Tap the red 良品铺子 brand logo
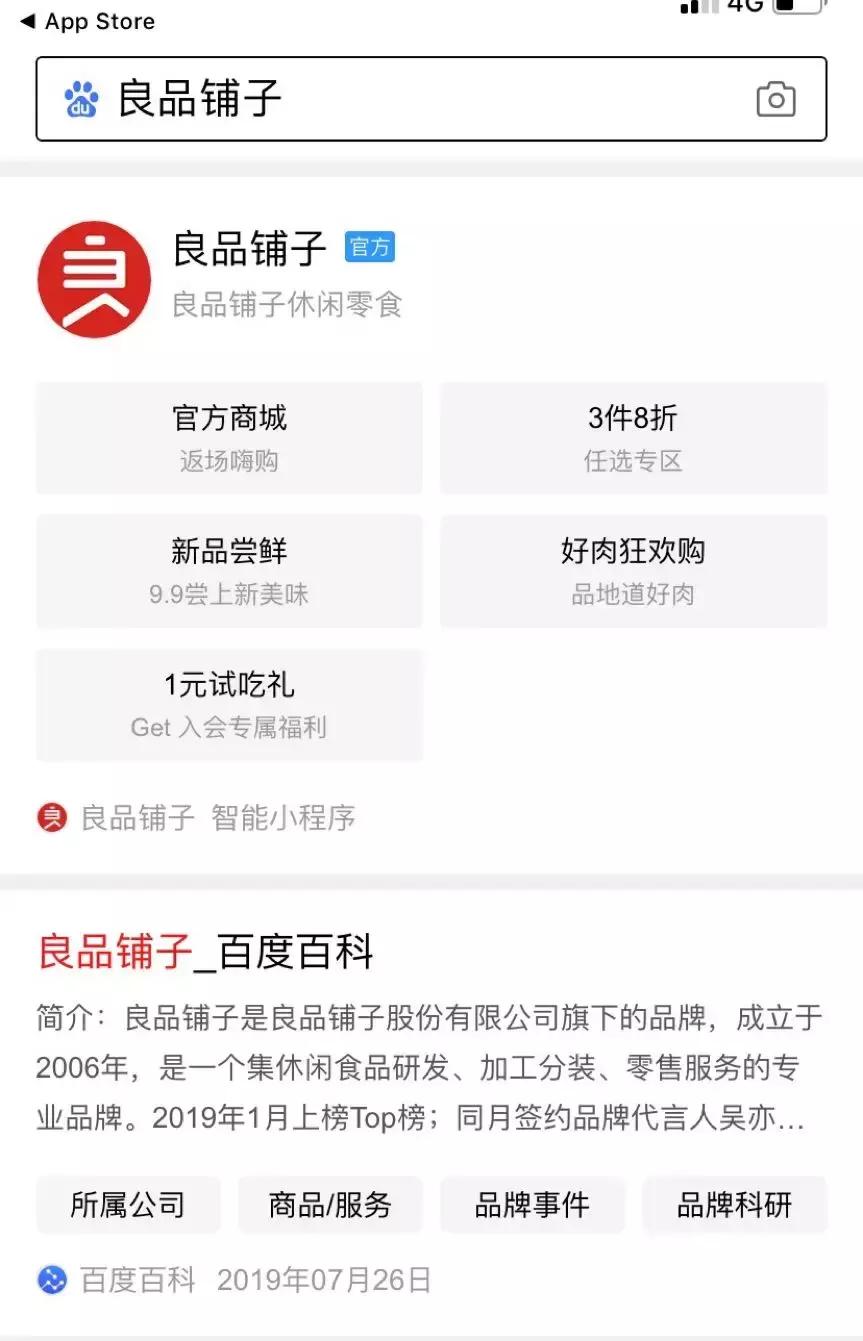863x1341 pixels. coord(93,279)
